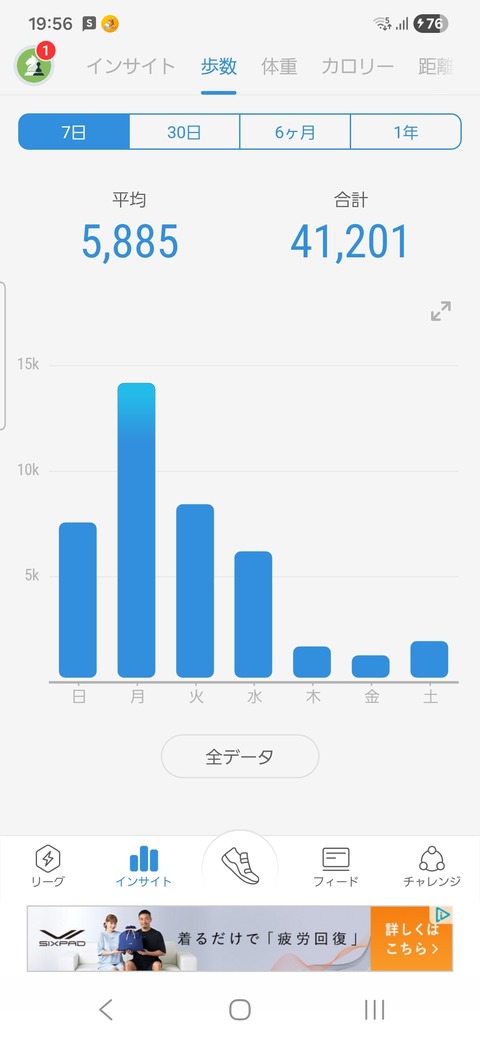Select the 7日 range
The image size is (480, 1040).
74,132
